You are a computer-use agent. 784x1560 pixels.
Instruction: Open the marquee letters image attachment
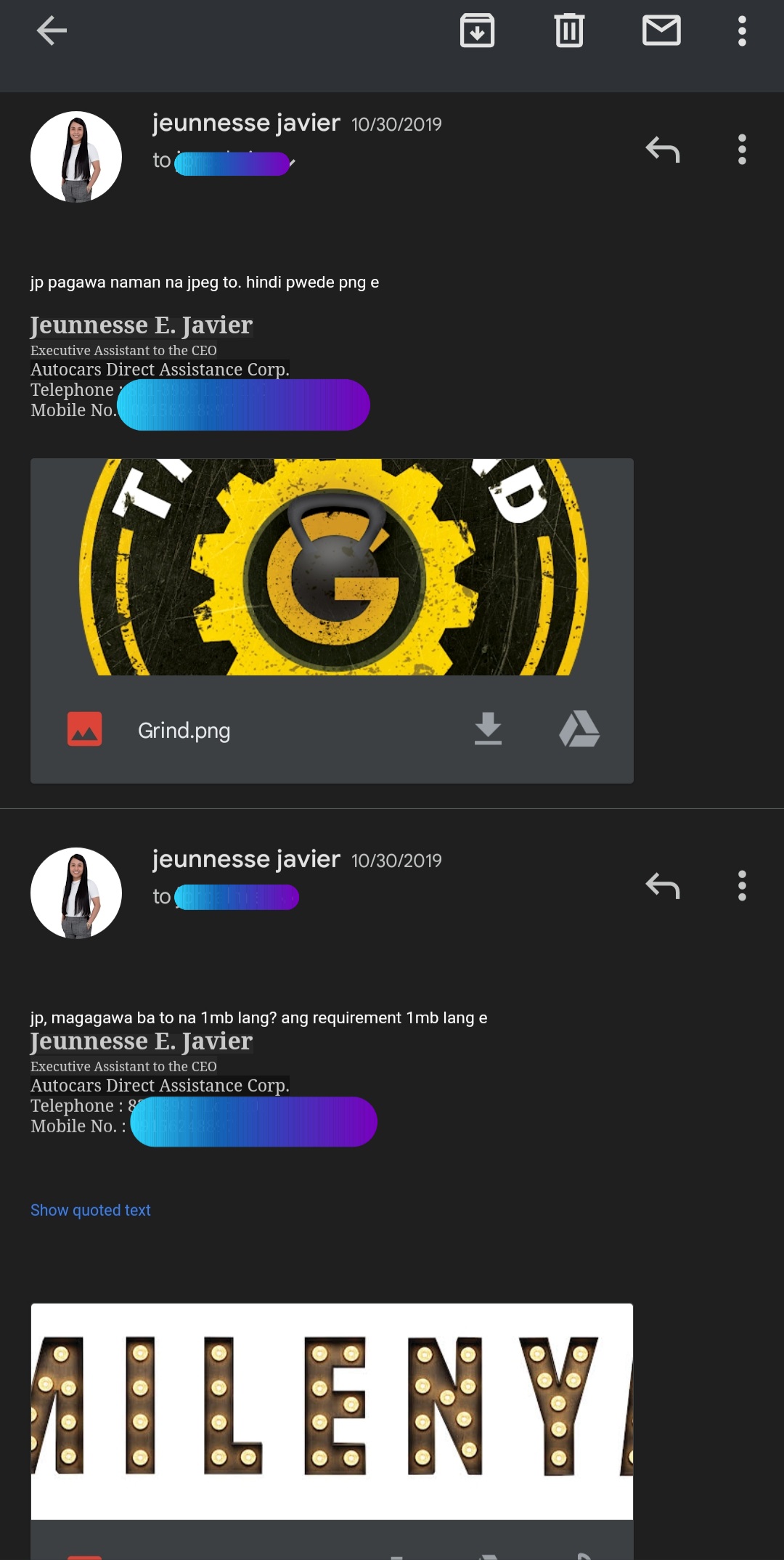pyautogui.click(x=332, y=1410)
